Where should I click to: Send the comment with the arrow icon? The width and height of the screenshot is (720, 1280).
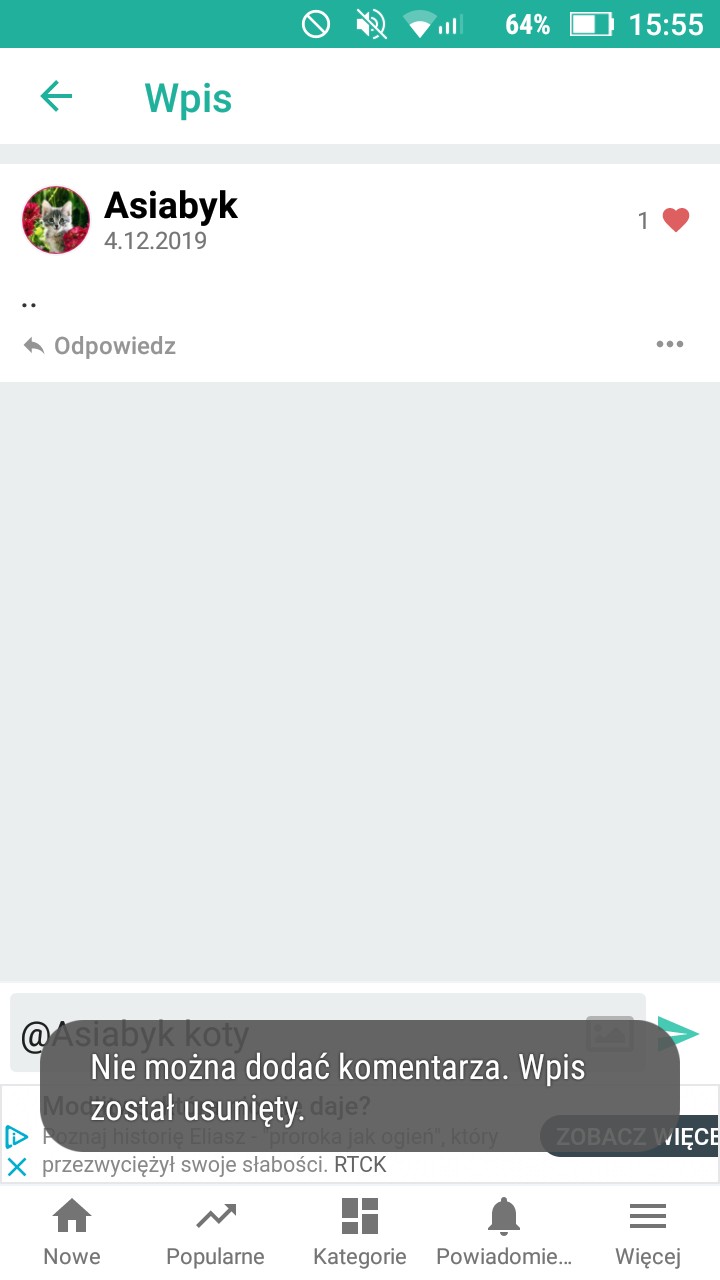coord(679,1033)
